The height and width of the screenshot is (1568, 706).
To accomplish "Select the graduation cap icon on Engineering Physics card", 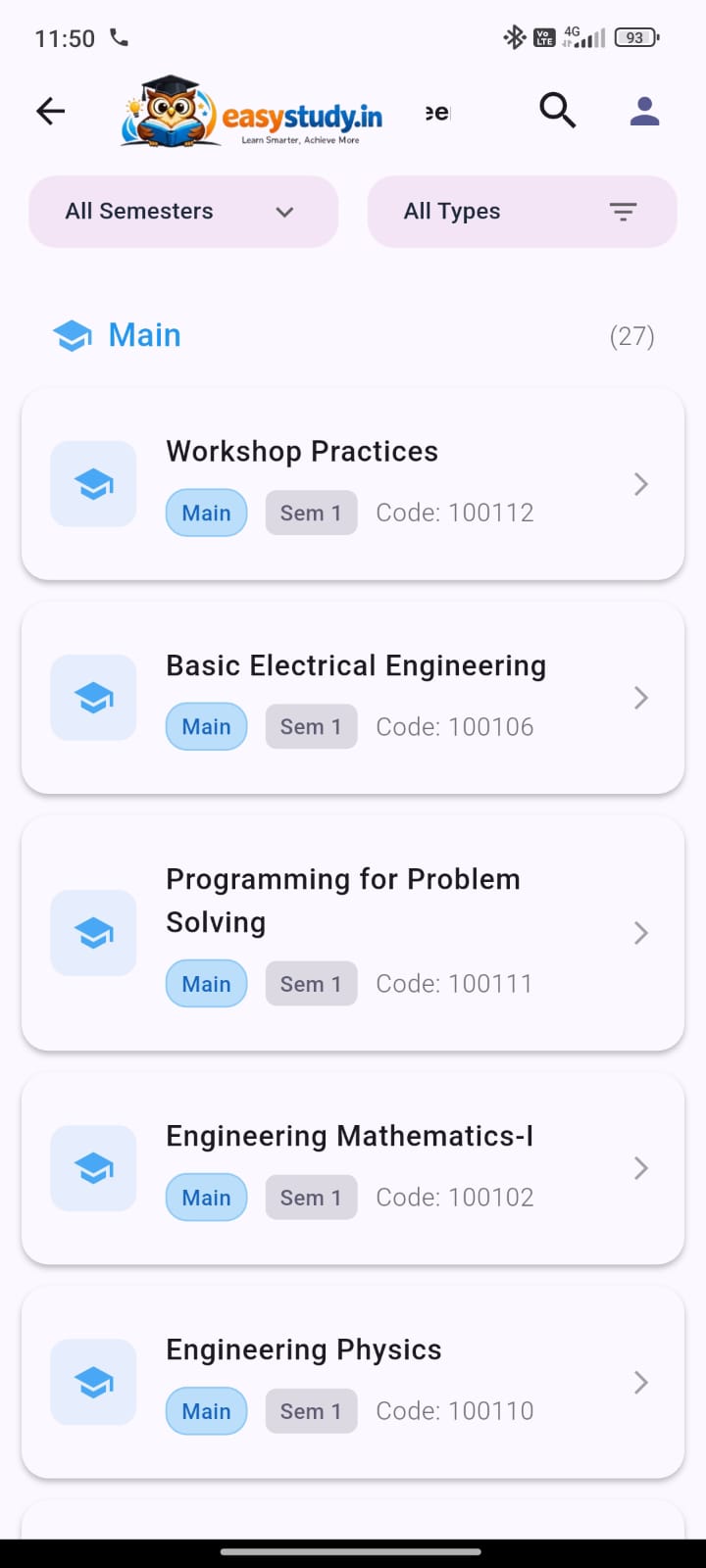I will tap(93, 1383).
